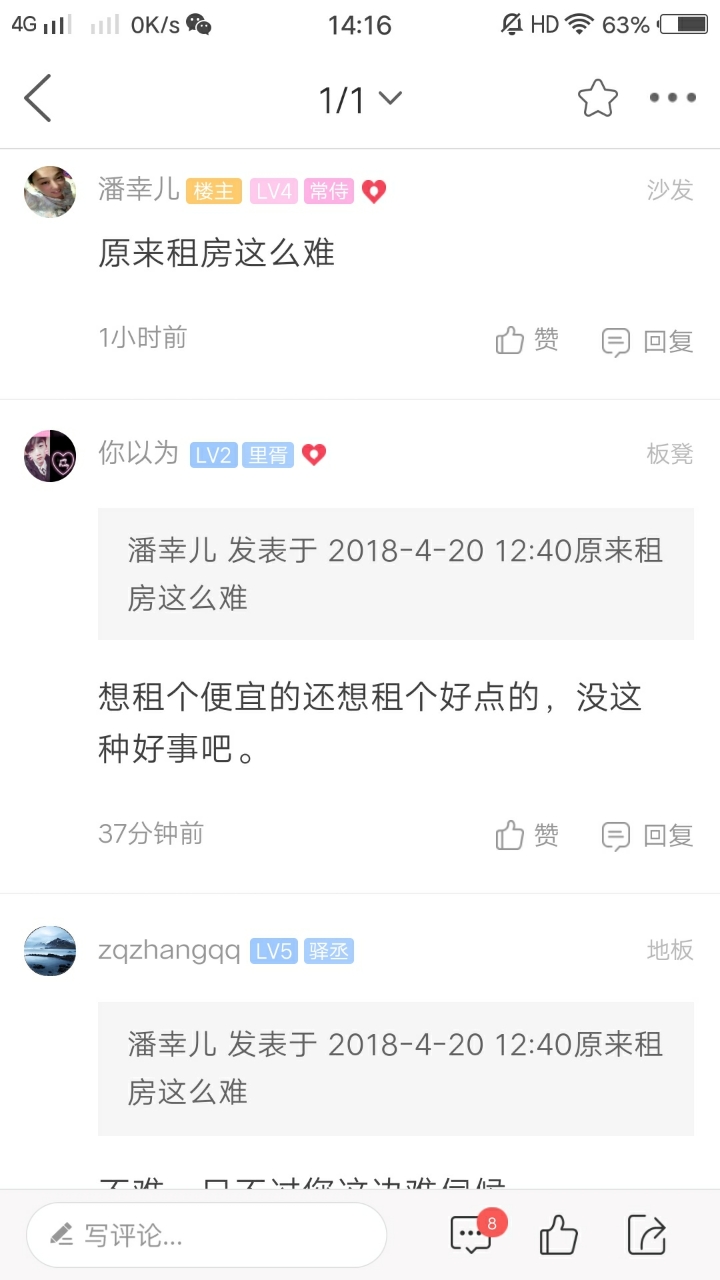720x1280 pixels.
Task: Open 你以为's profile avatar
Action: 50,456
